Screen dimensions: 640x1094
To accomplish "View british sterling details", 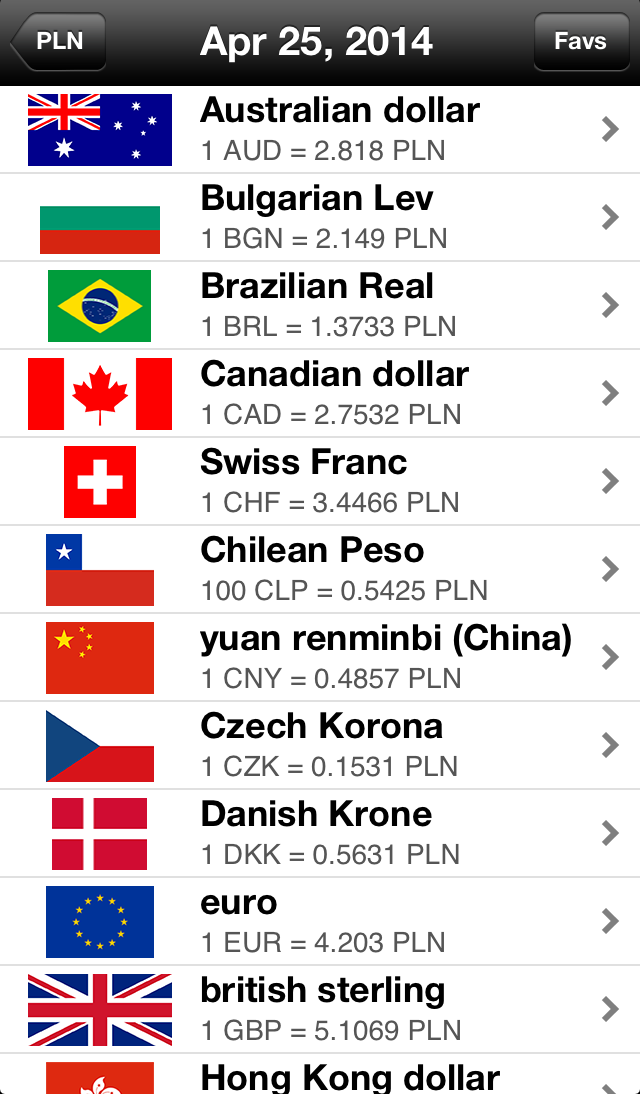I will pyautogui.click(x=320, y=1009).
